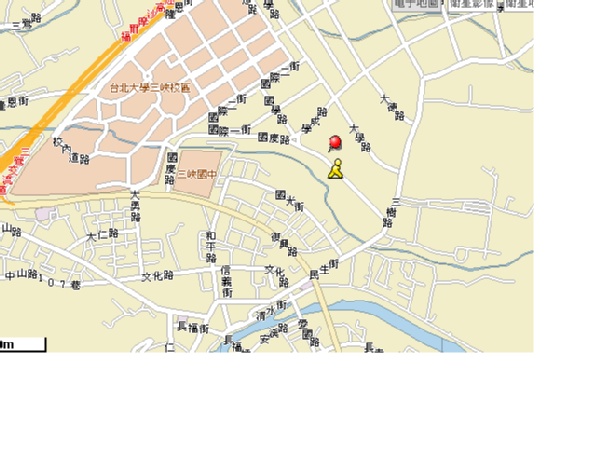
Task: Tap the yellow marker below the red pin
Action: [x=336, y=169]
